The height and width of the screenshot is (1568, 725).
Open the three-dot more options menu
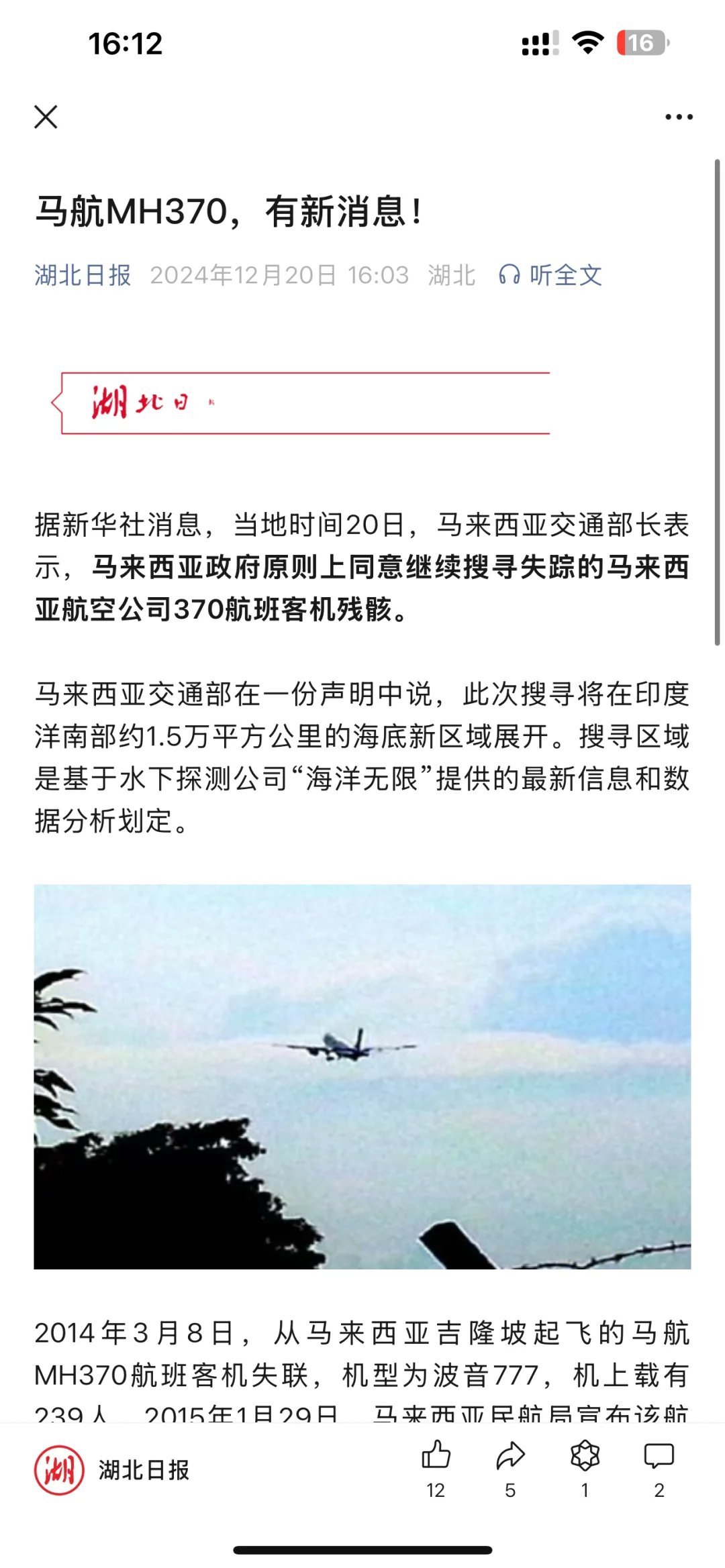click(x=679, y=117)
